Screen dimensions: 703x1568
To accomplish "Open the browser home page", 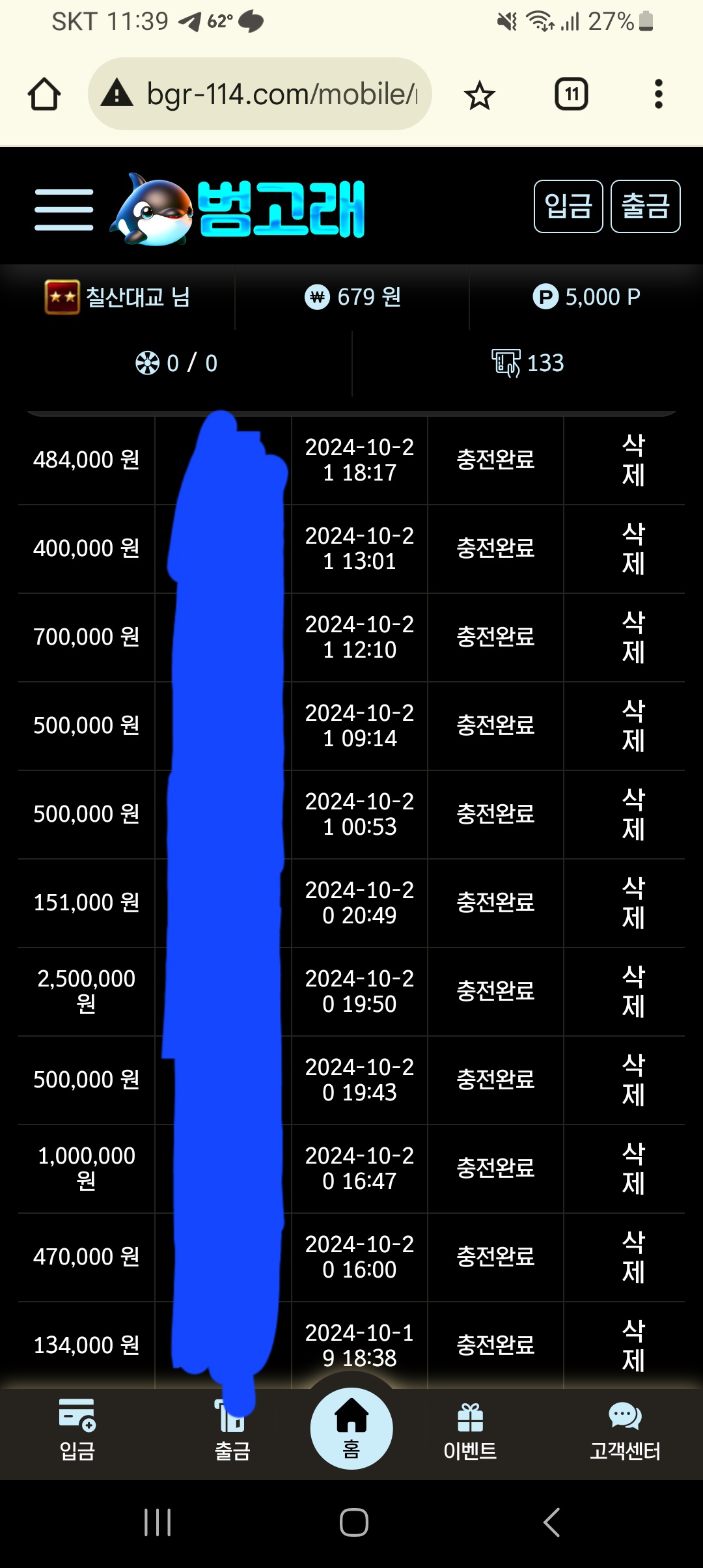I will coord(44,94).
